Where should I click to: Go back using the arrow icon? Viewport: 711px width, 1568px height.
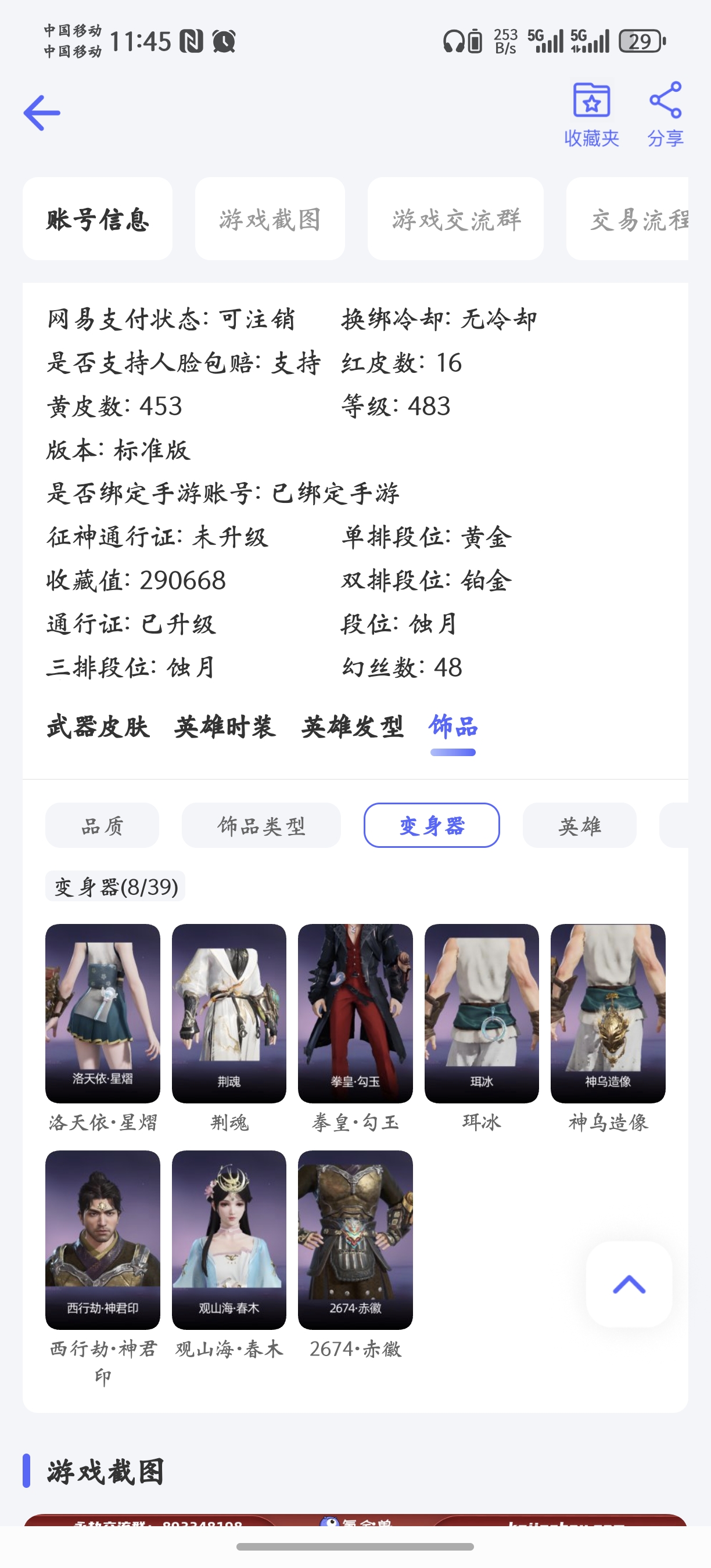pos(41,113)
